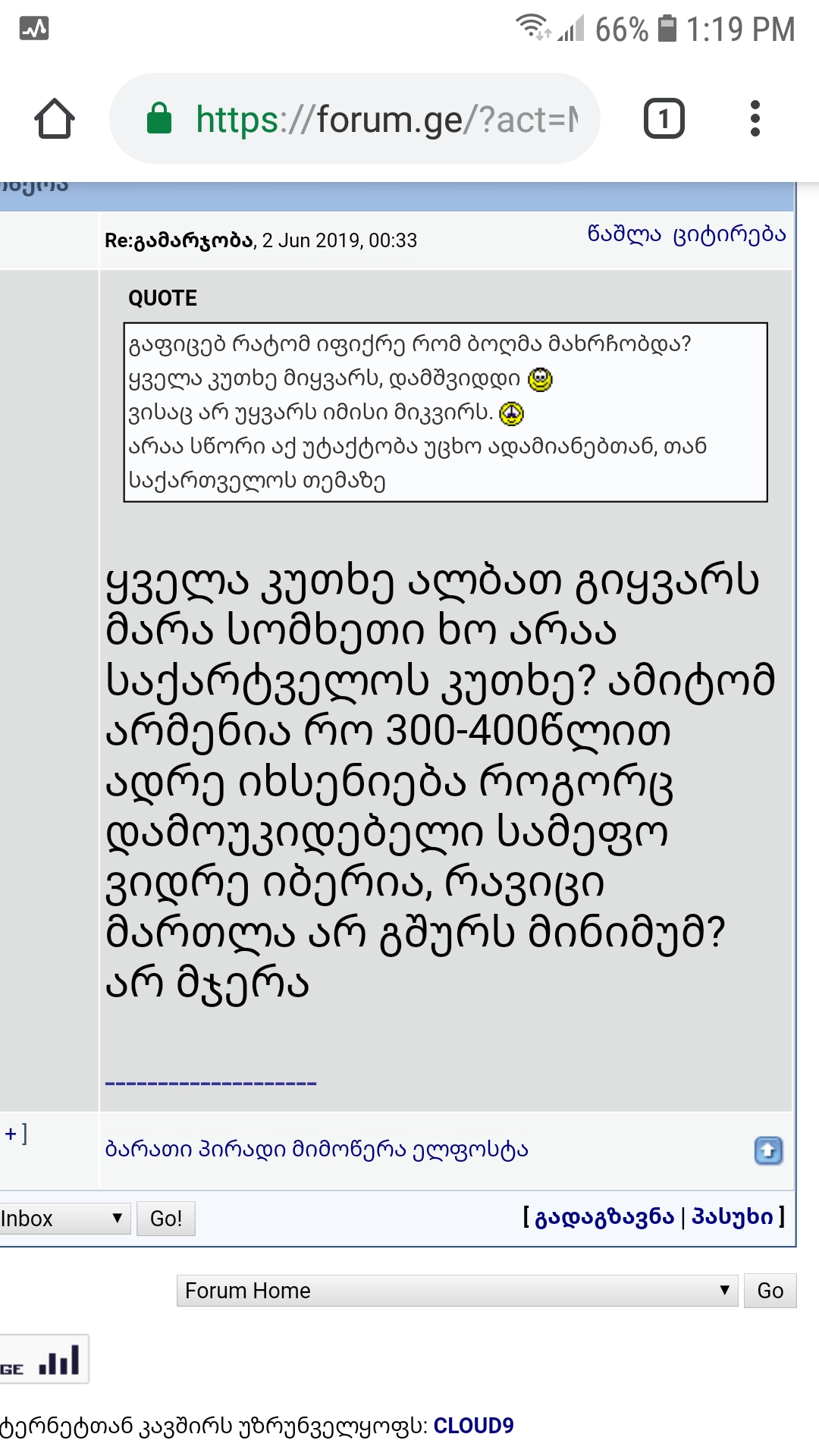Tap the Go! button beside Inbox
This screenshot has height=1456, width=819.
[165, 1219]
